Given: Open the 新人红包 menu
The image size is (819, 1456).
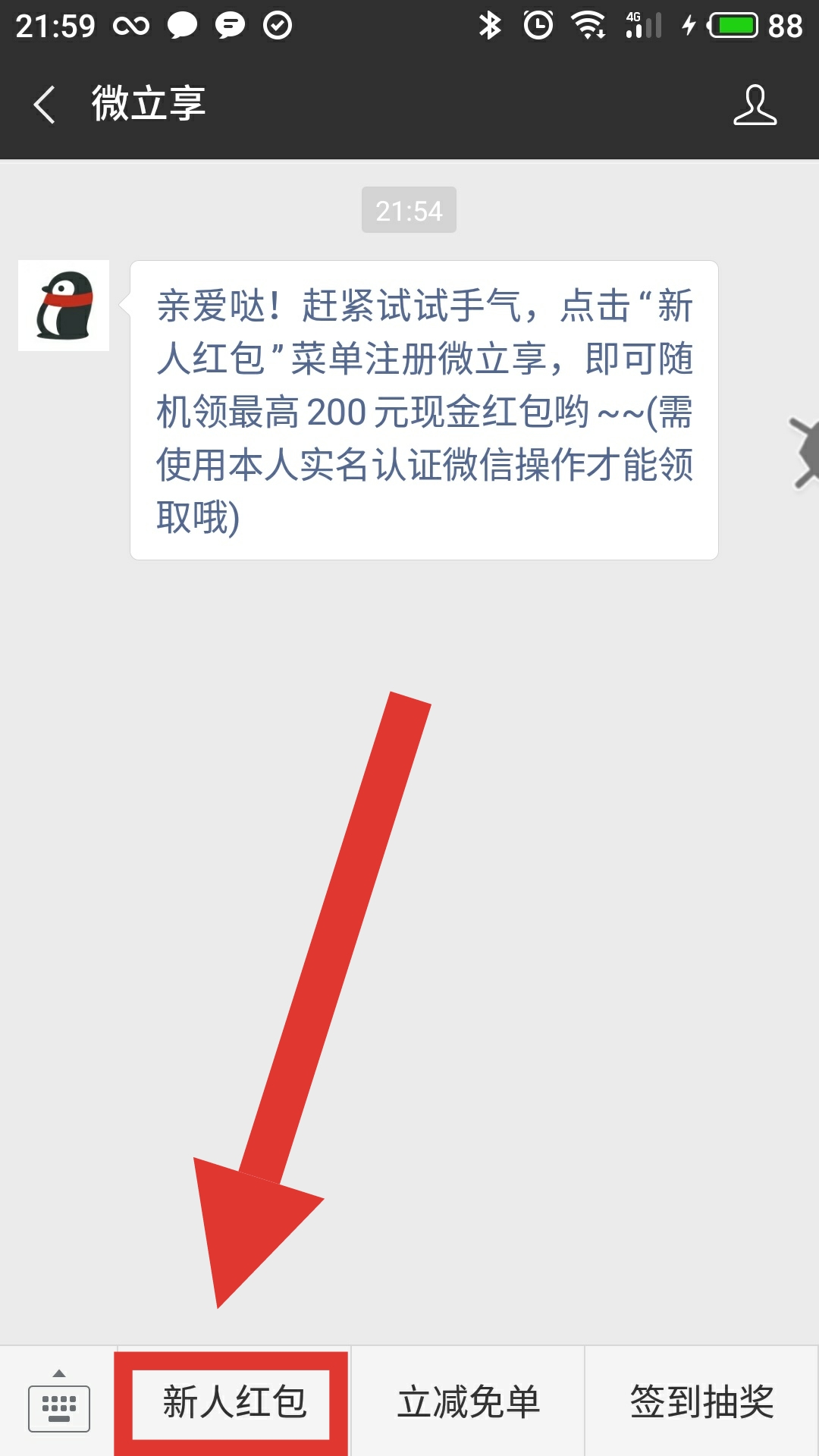Looking at the screenshot, I should pos(234,1402).
